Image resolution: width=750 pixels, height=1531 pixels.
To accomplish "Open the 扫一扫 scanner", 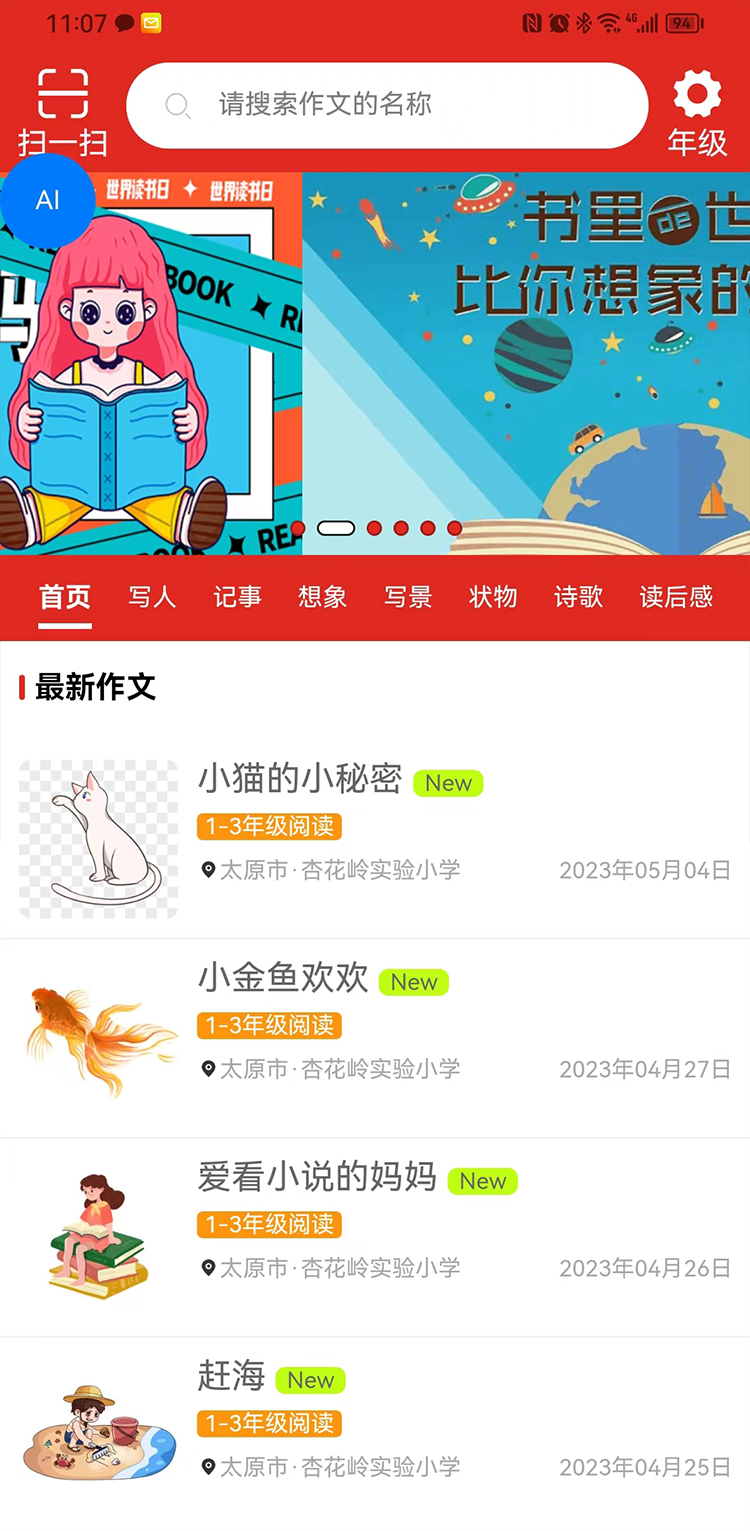I will pyautogui.click(x=63, y=110).
